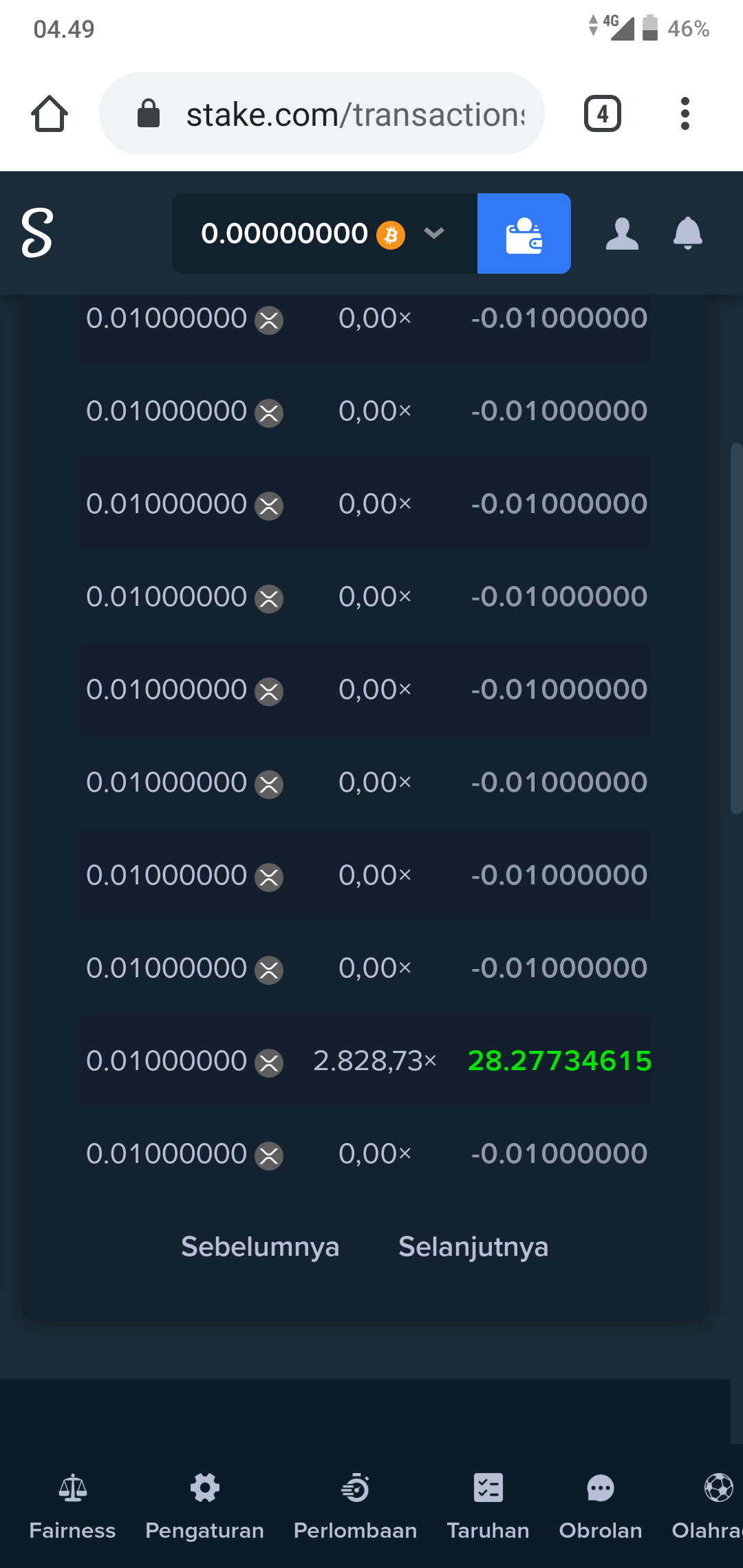
Task: Go to the Selanjutnya page
Action: (x=473, y=1246)
